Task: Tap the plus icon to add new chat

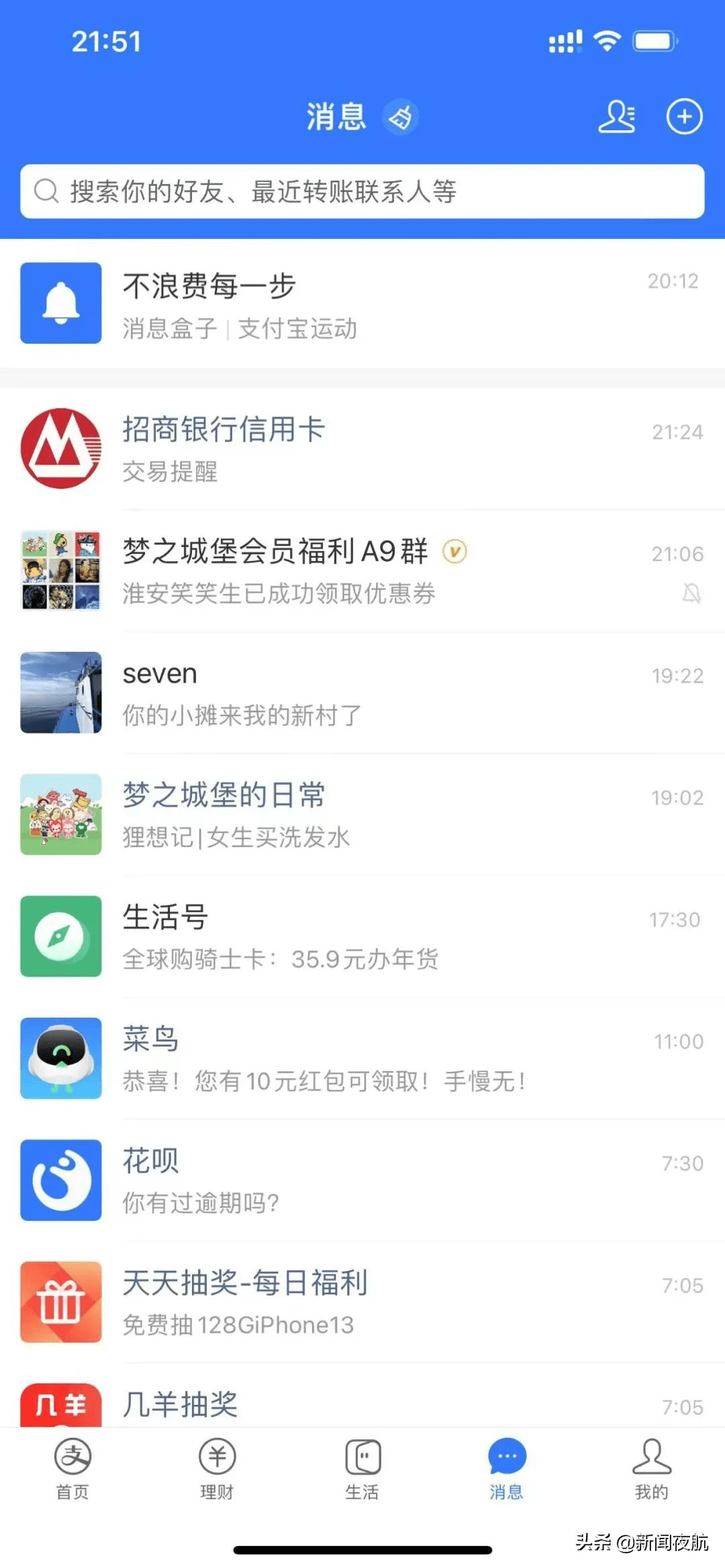Action: [684, 116]
